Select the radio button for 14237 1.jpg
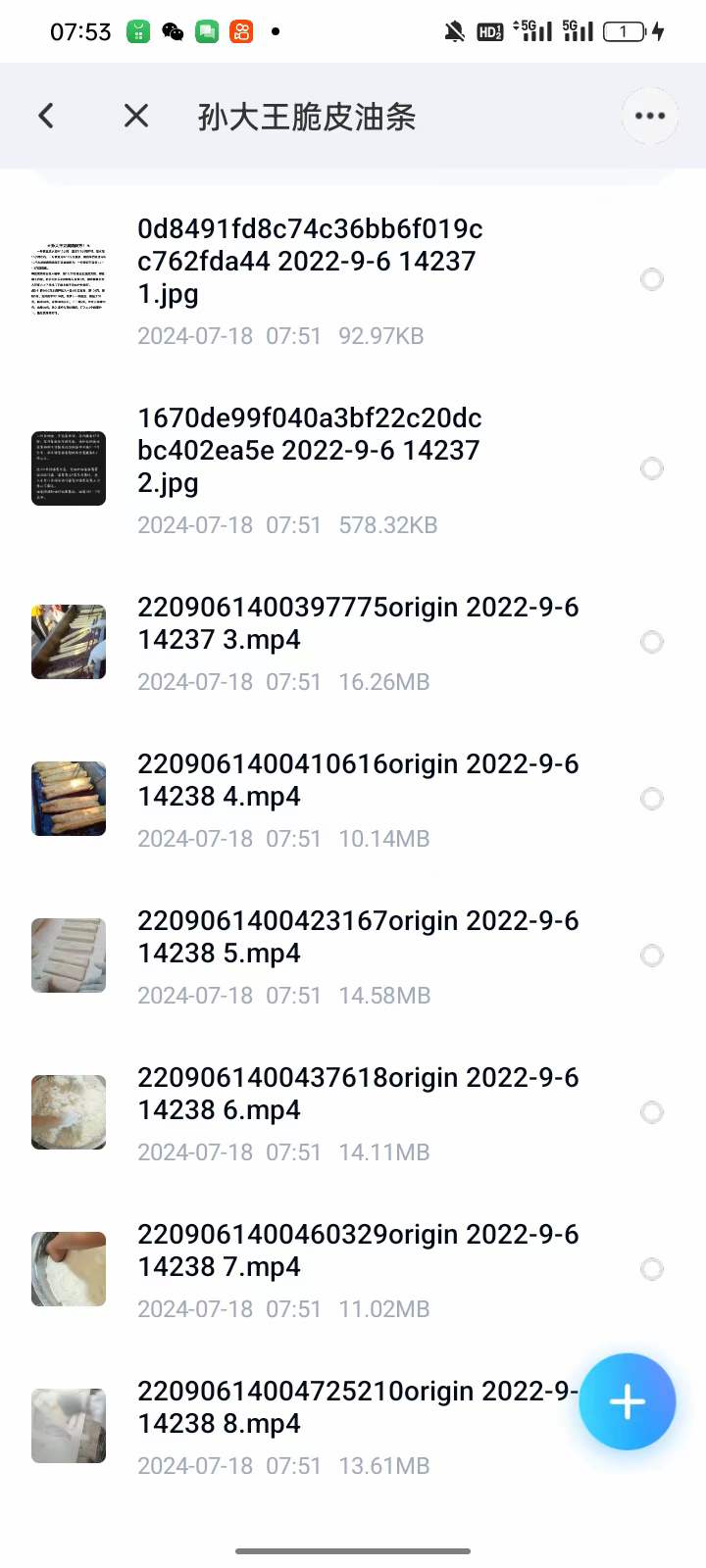This screenshot has width=706, height=1568. point(652,279)
